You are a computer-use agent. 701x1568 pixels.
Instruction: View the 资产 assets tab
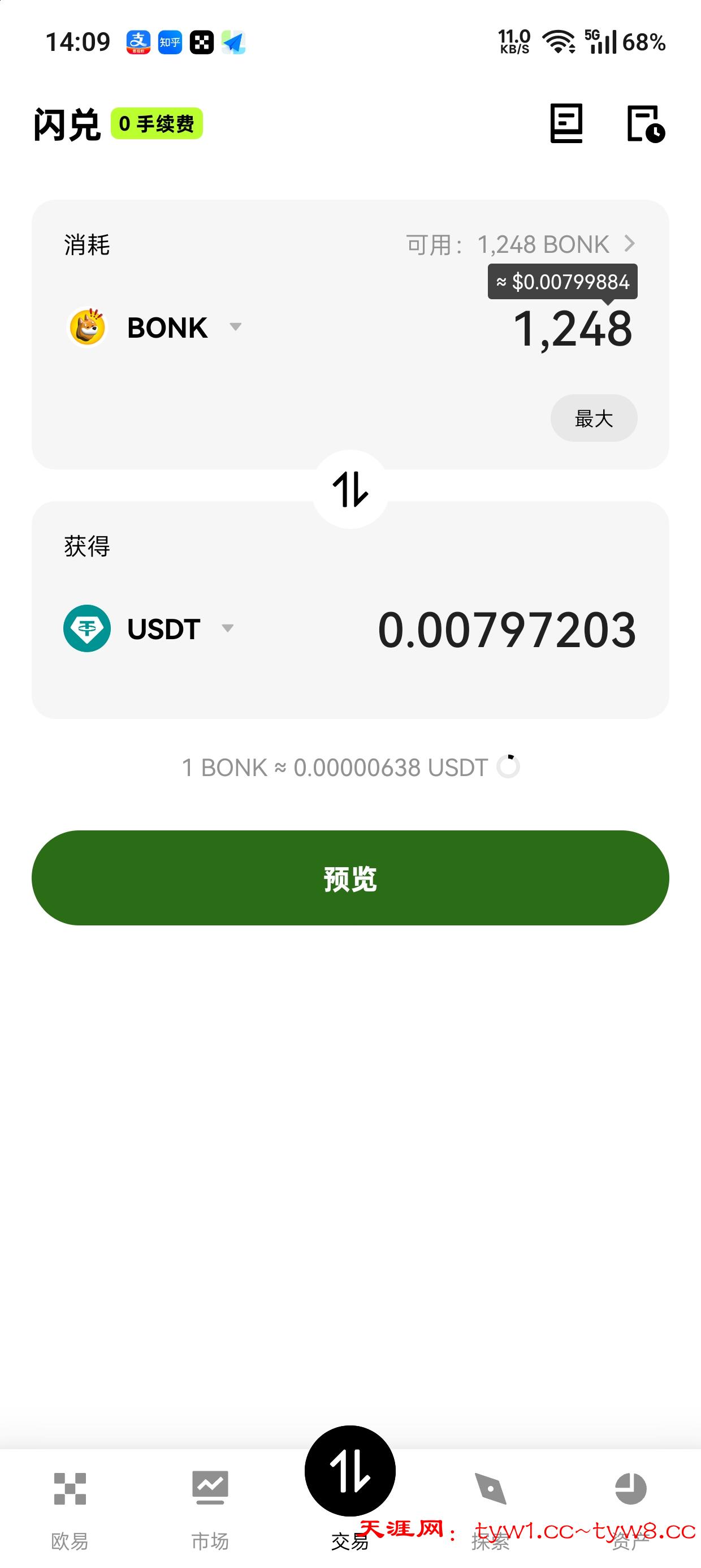point(630,1504)
